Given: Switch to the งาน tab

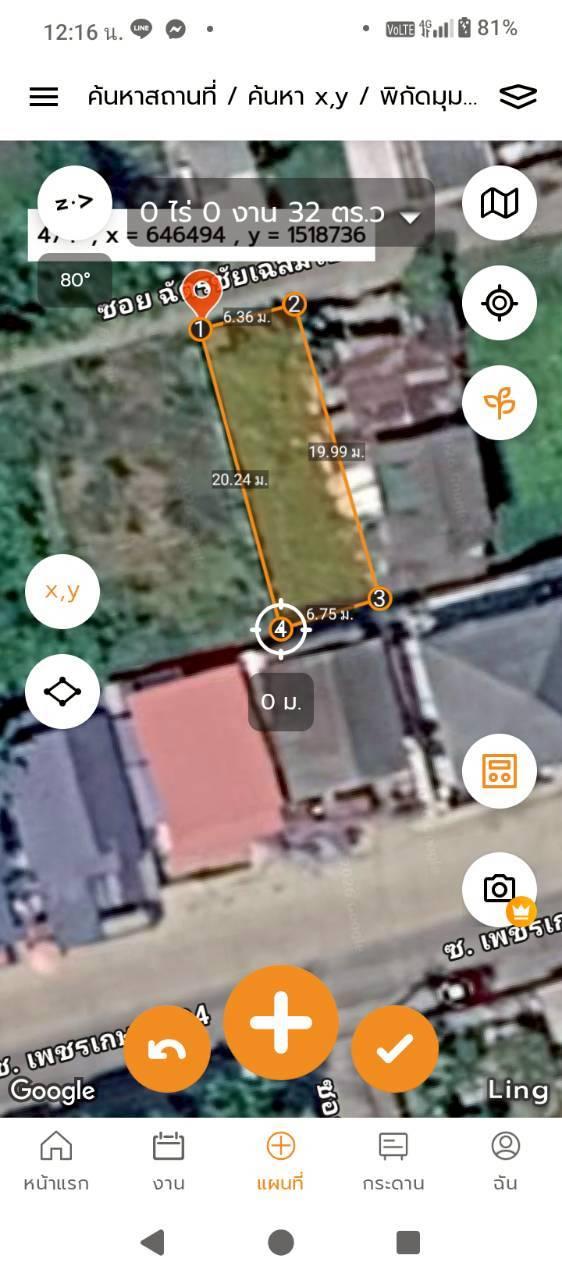Looking at the screenshot, I should pos(168,1161).
